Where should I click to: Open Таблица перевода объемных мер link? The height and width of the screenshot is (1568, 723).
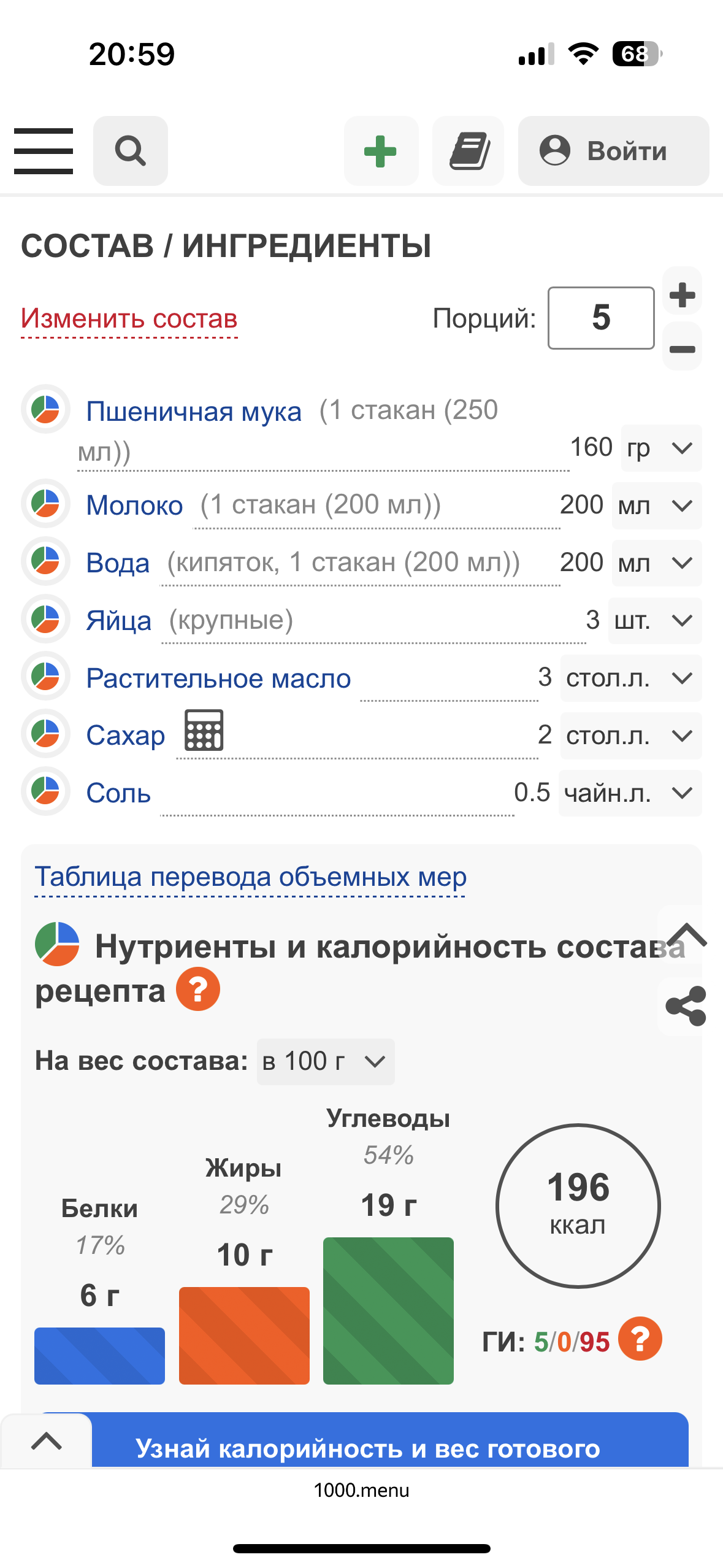click(x=251, y=877)
